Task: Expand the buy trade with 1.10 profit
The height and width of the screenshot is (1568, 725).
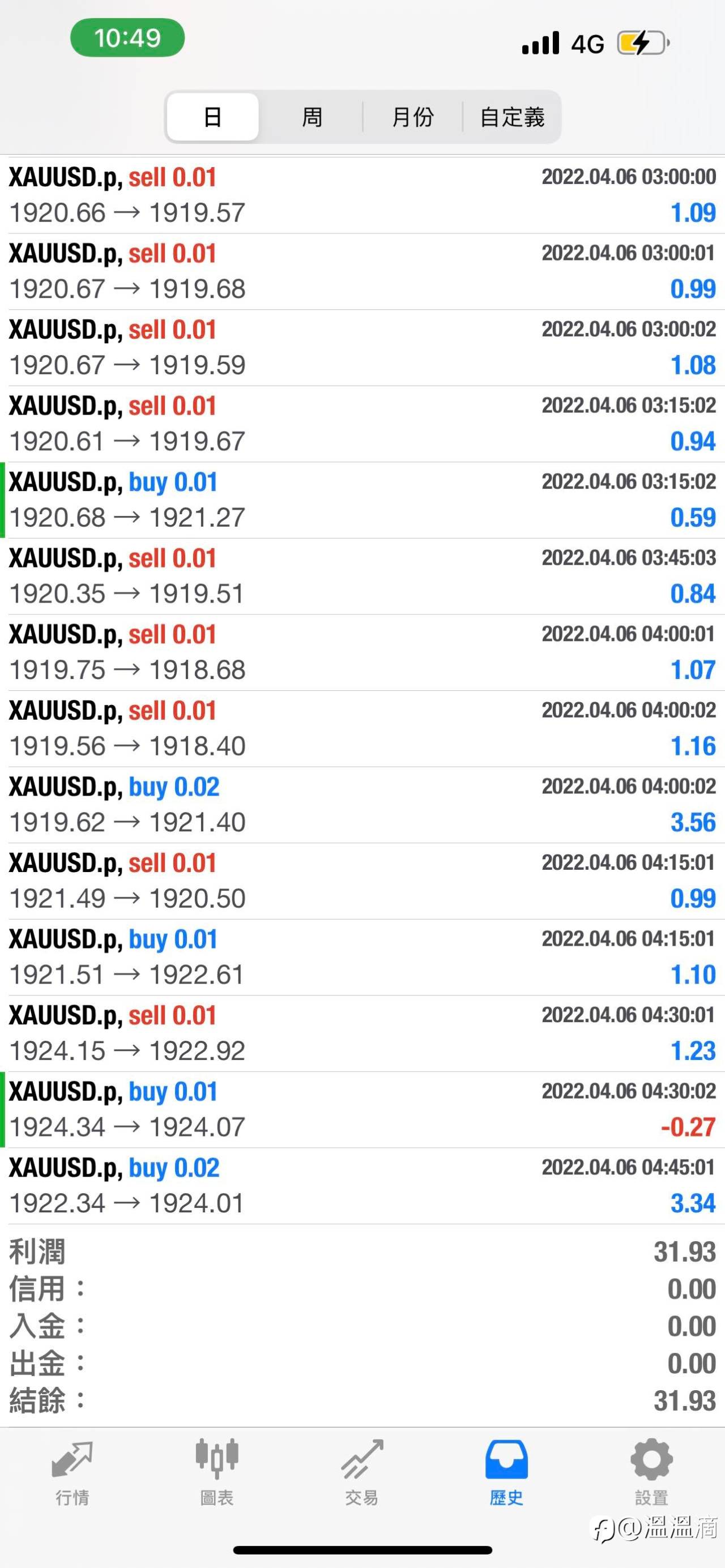Action: [362, 957]
